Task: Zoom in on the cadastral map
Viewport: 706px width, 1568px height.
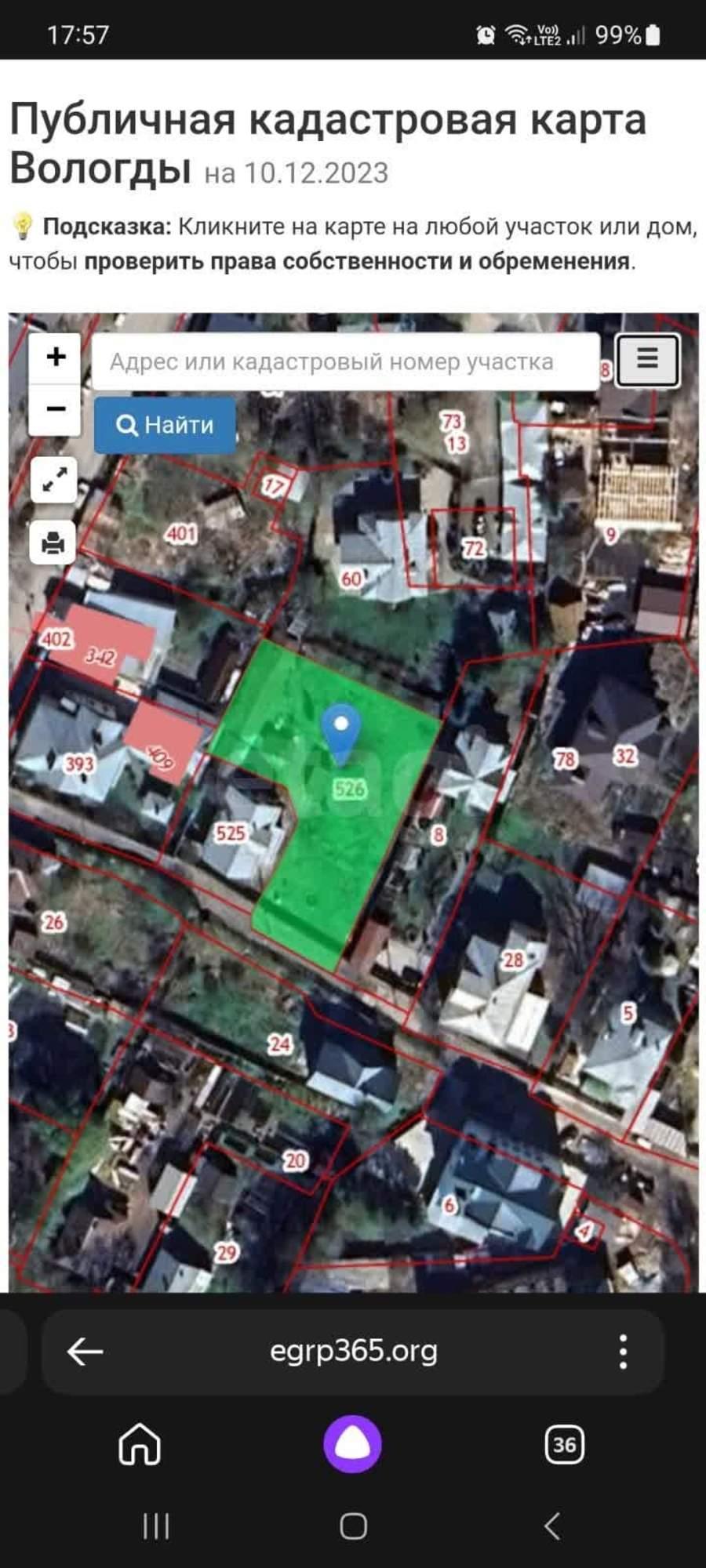Action: 55,358
